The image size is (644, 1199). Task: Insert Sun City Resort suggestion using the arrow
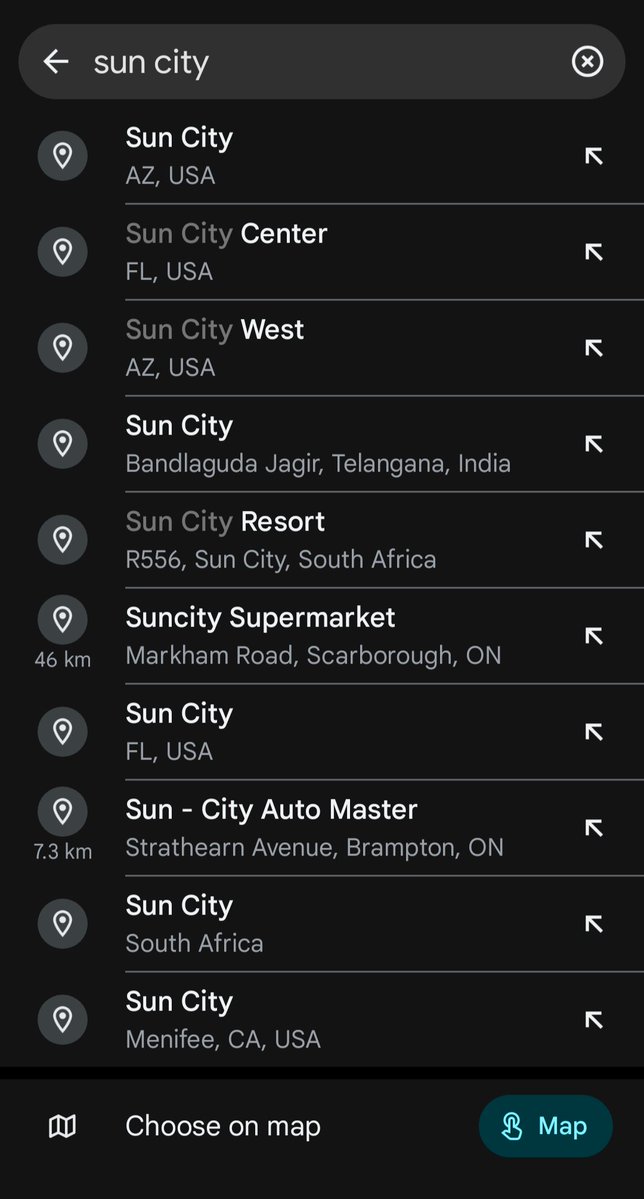[594, 540]
